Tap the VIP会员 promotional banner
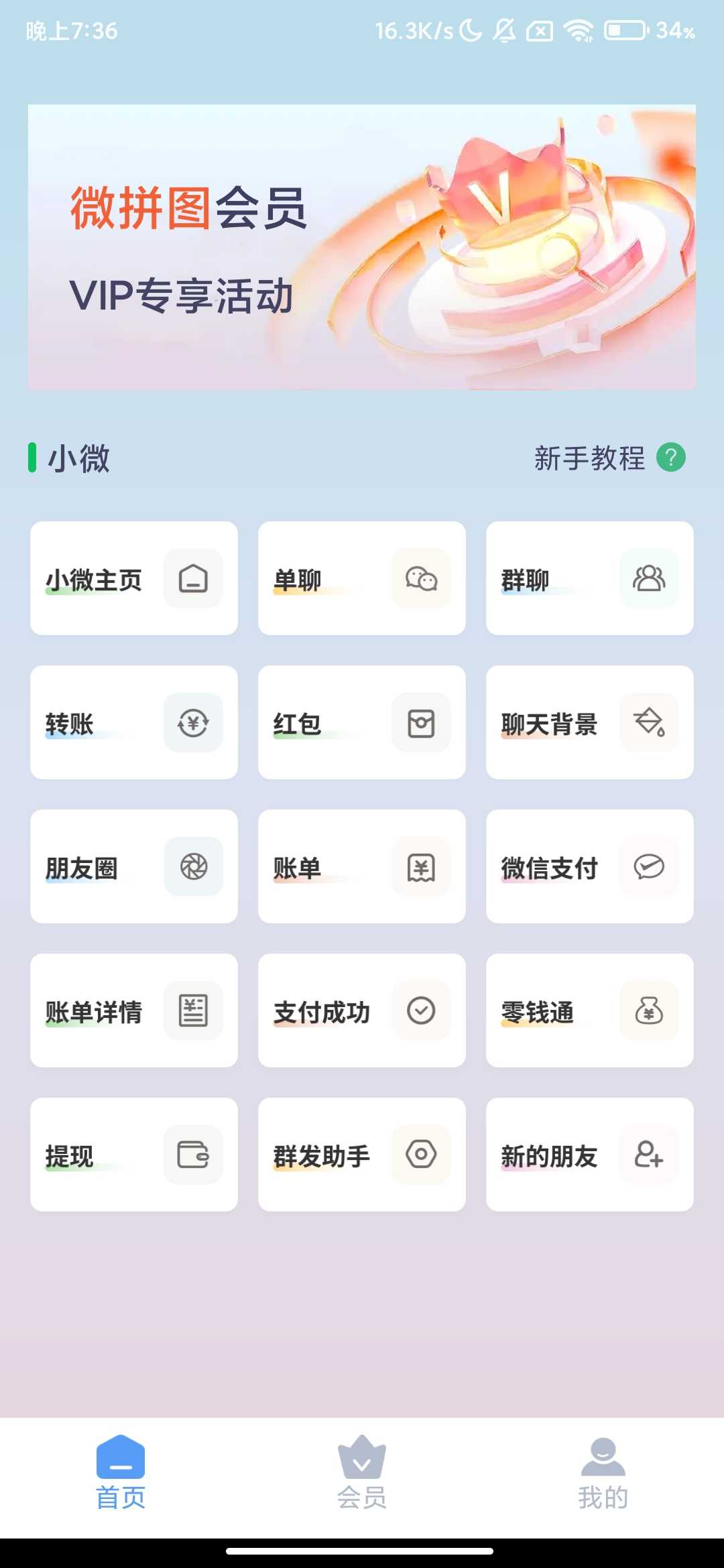 (362, 248)
